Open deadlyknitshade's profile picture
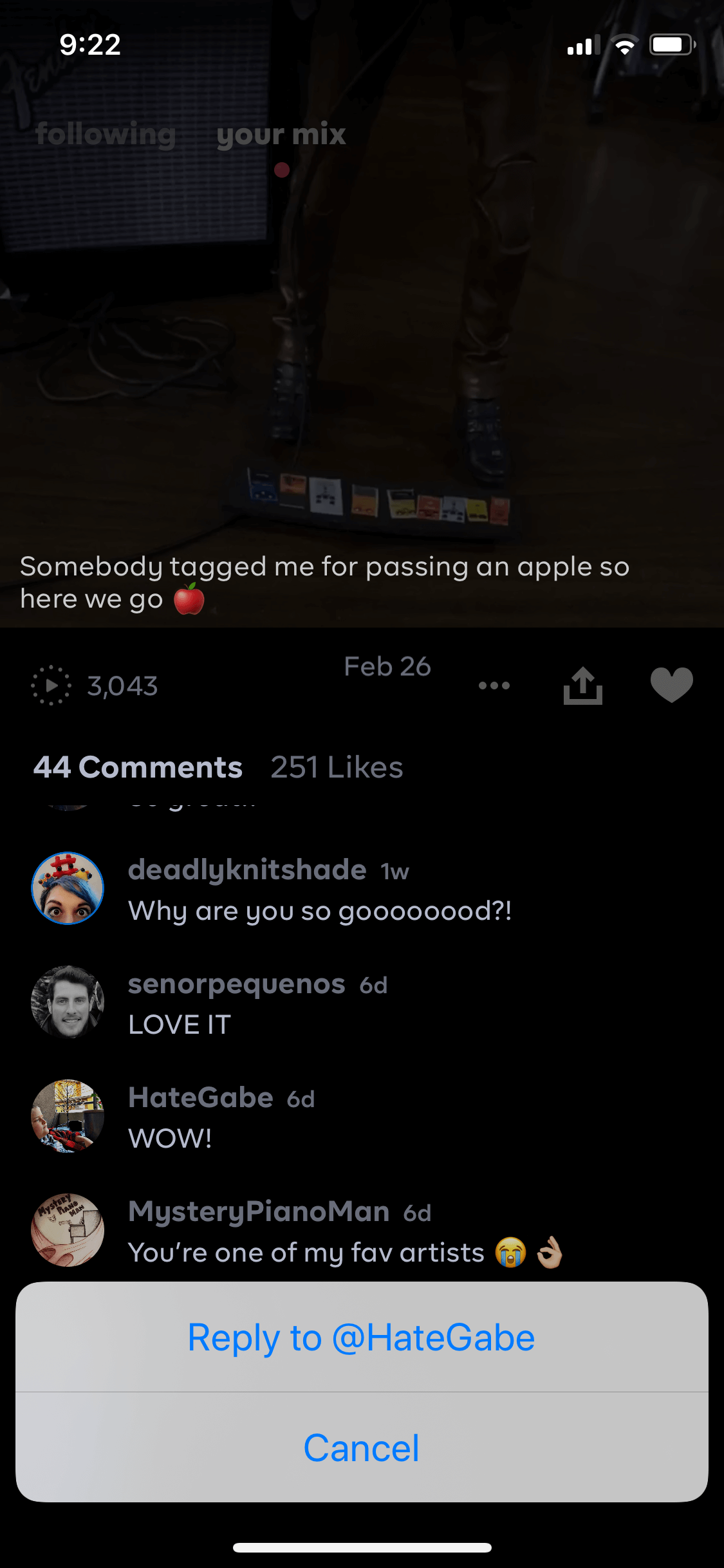The width and height of the screenshot is (724, 1568). pyautogui.click(x=68, y=888)
